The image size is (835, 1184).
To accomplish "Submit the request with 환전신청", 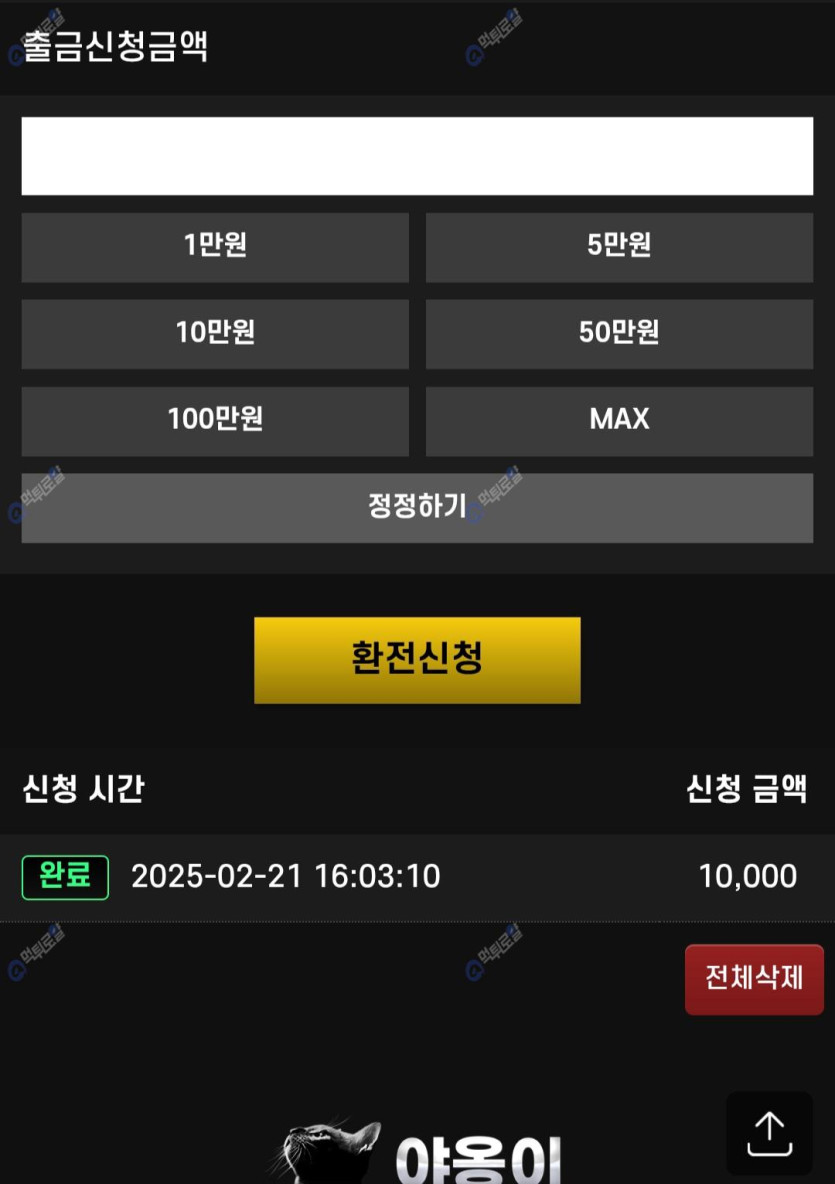I will pos(417,660).
